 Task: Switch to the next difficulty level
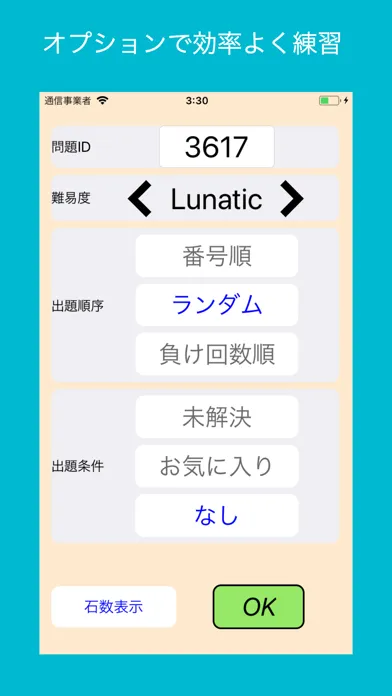pyautogui.click(x=292, y=199)
